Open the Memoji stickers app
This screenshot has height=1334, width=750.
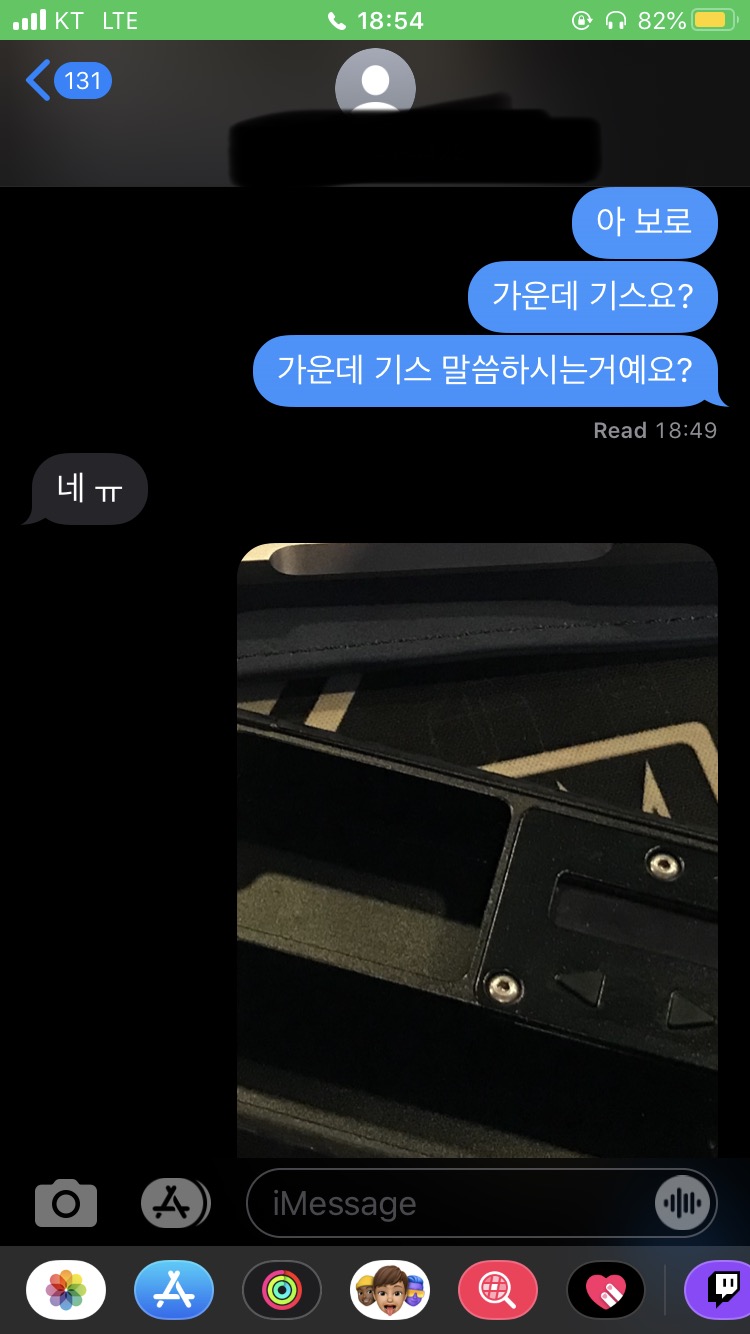pyautogui.click(x=390, y=1290)
